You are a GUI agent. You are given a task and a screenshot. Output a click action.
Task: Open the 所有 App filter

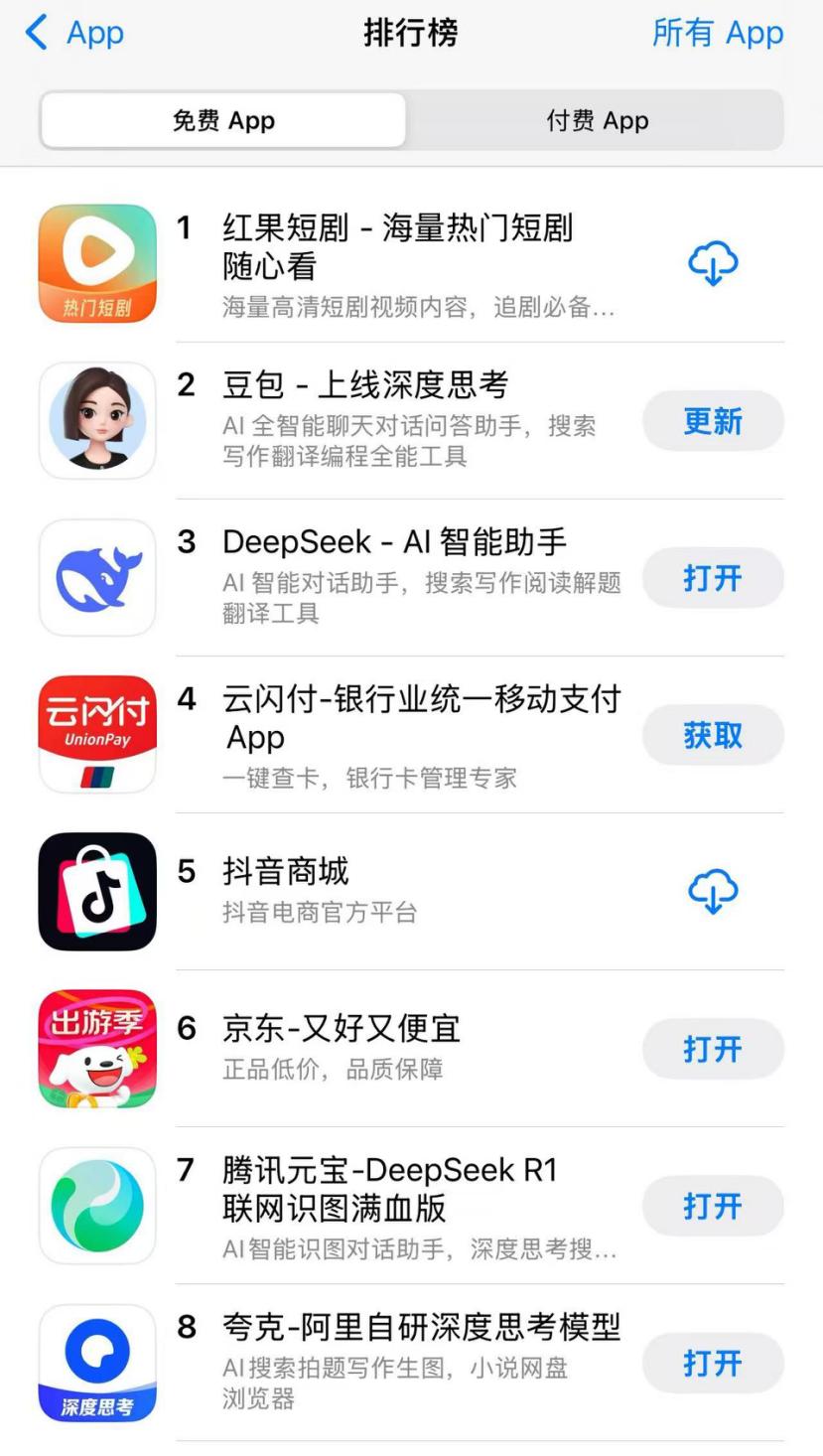pyautogui.click(x=717, y=34)
